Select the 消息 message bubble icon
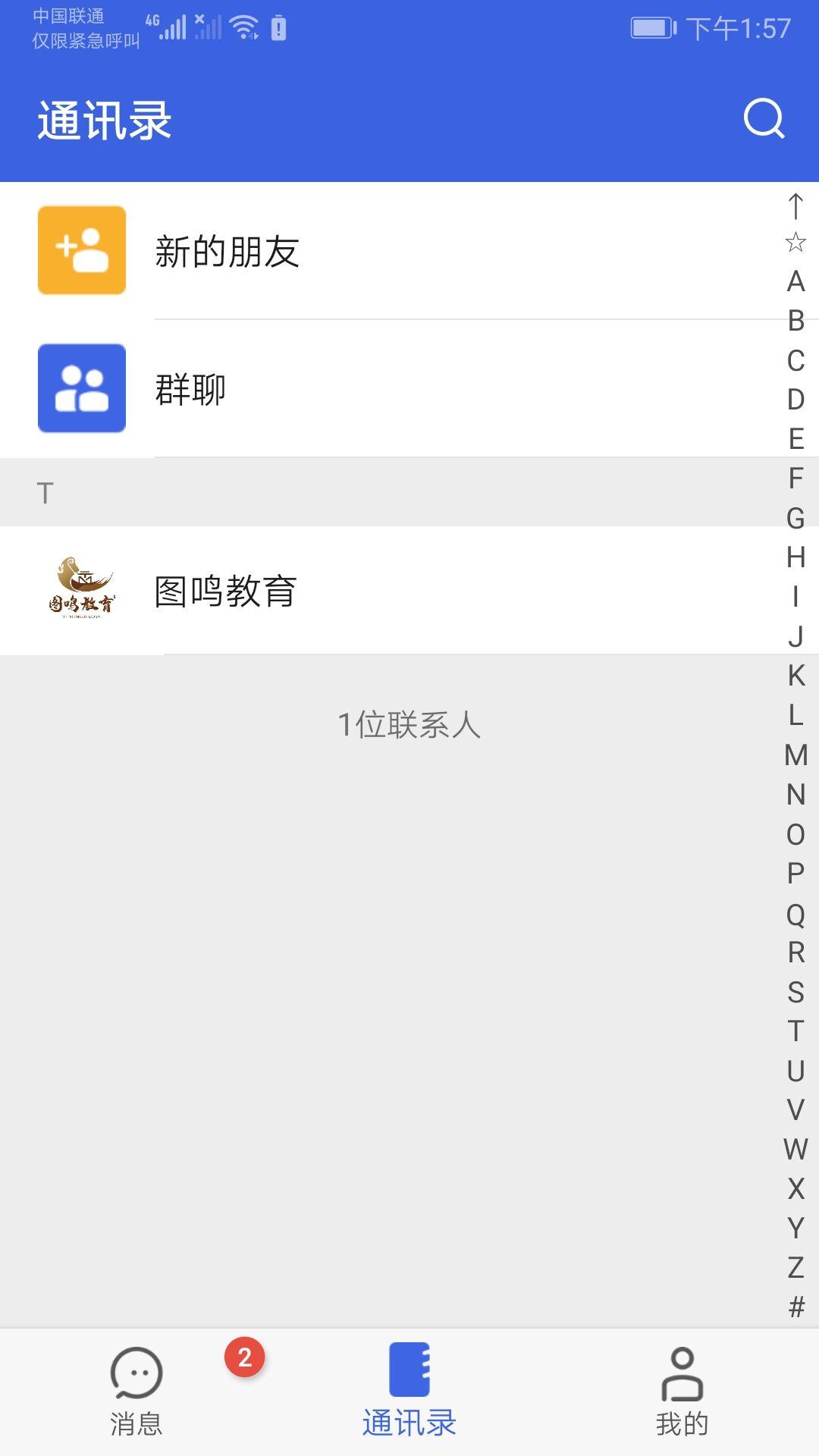 point(135,1374)
